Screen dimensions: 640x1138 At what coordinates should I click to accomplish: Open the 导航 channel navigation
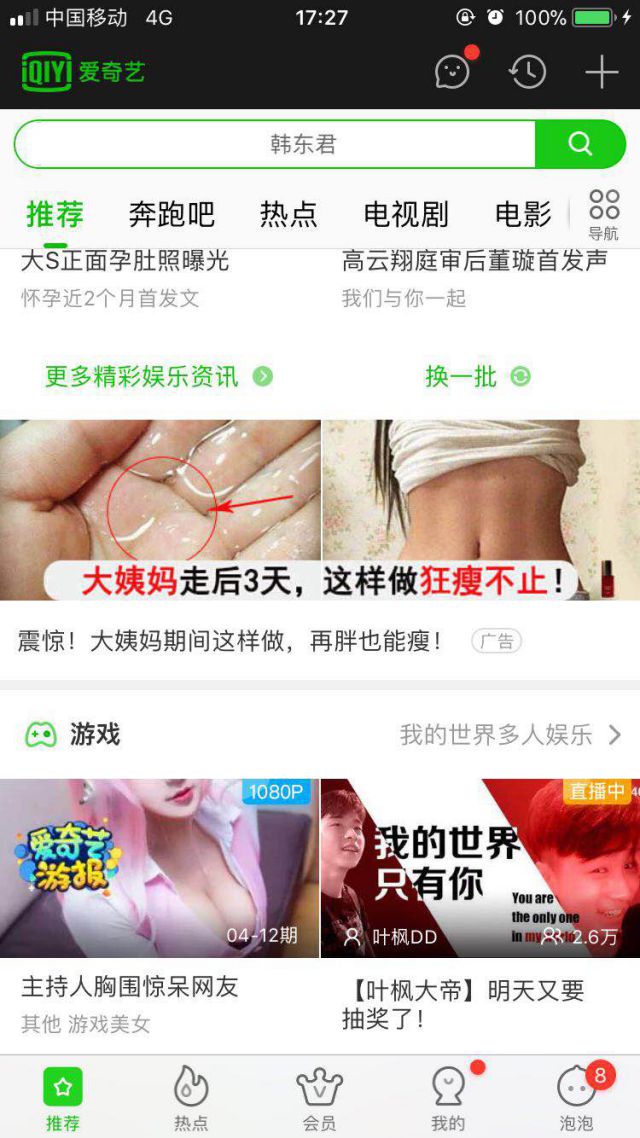pyautogui.click(x=604, y=215)
